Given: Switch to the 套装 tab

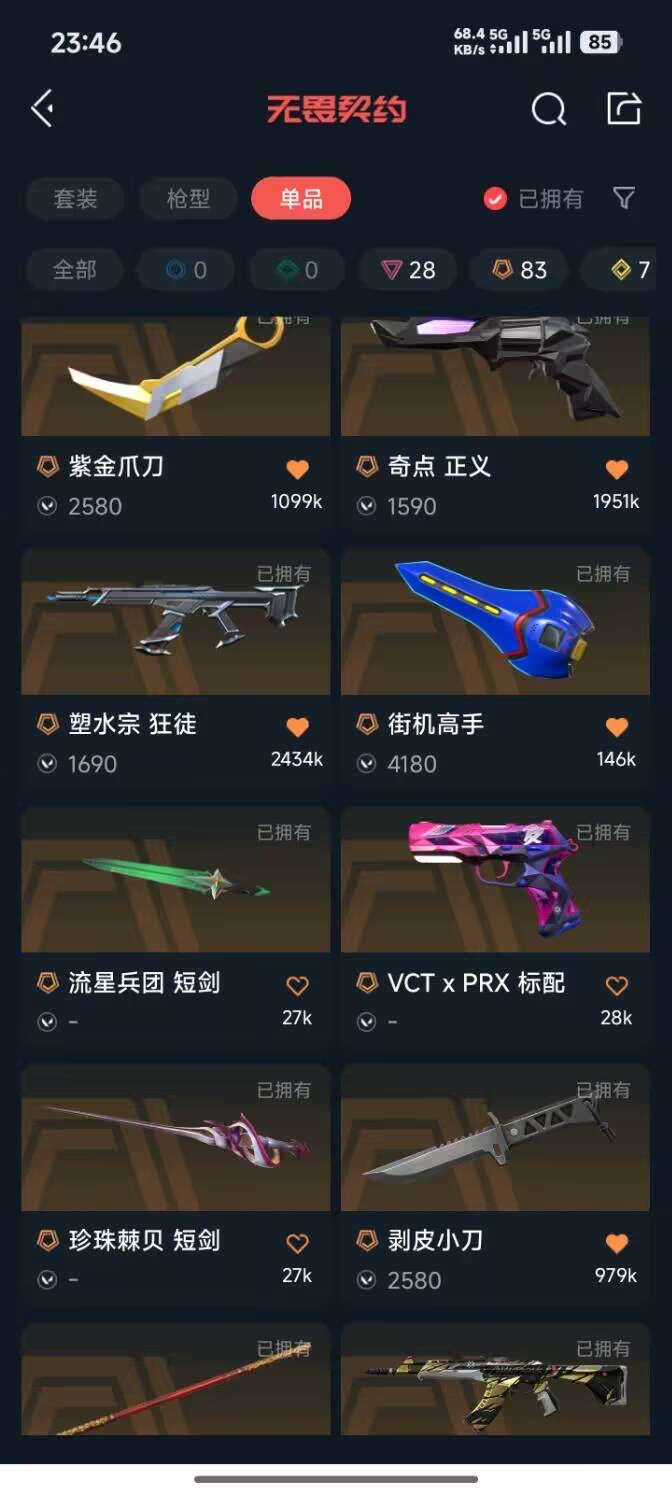Looking at the screenshot, I should [75, 198].
